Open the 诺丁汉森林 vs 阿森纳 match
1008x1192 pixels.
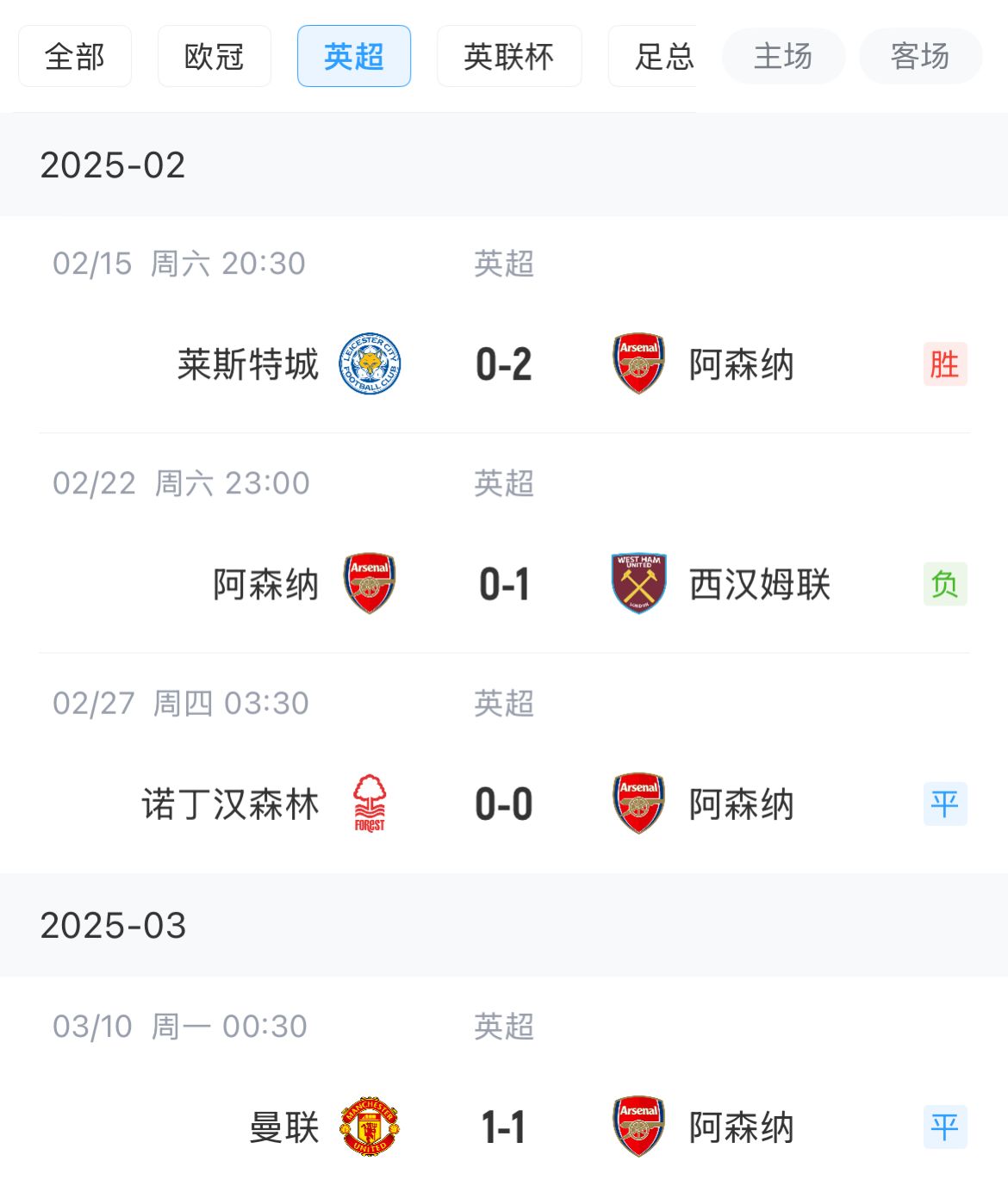(x=504, y=804)
